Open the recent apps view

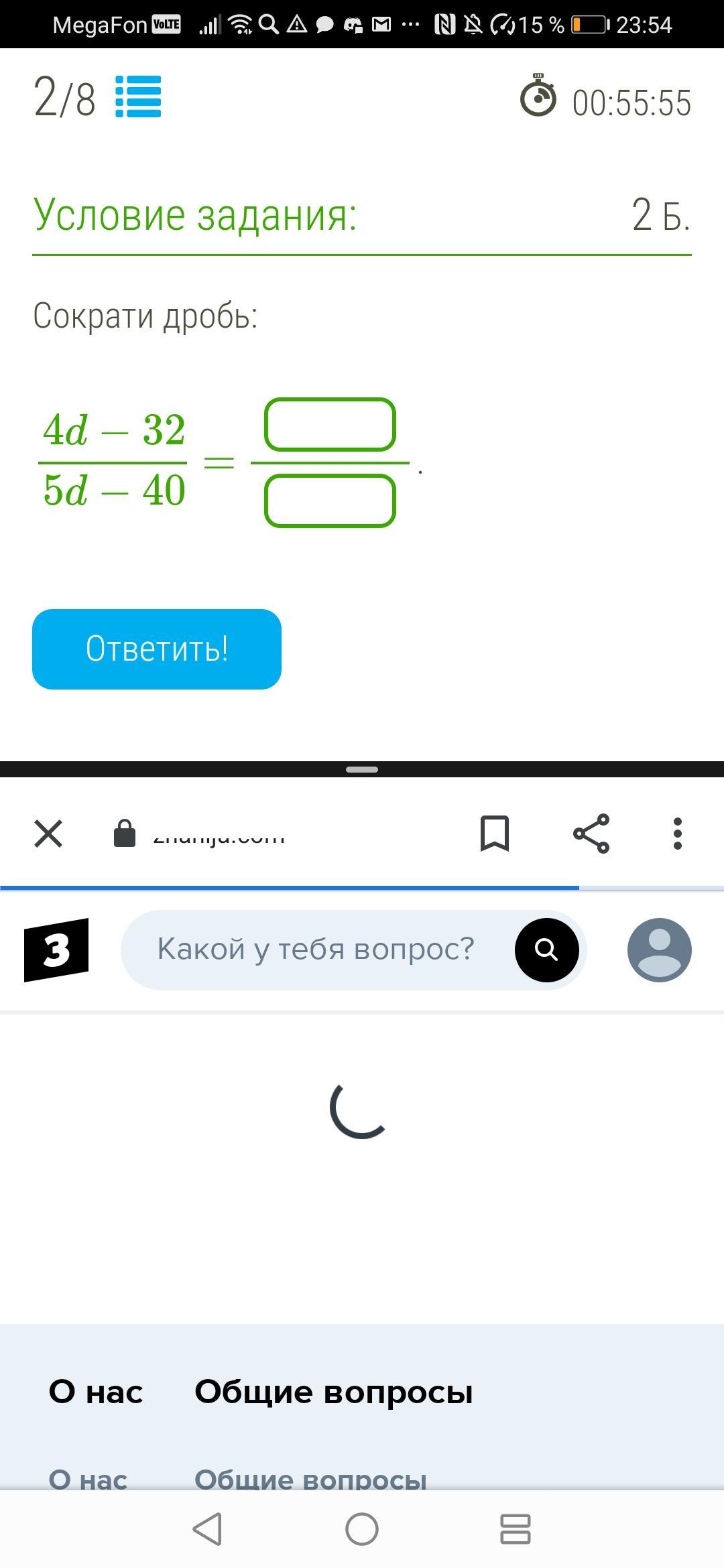(x=516, y=1529)
